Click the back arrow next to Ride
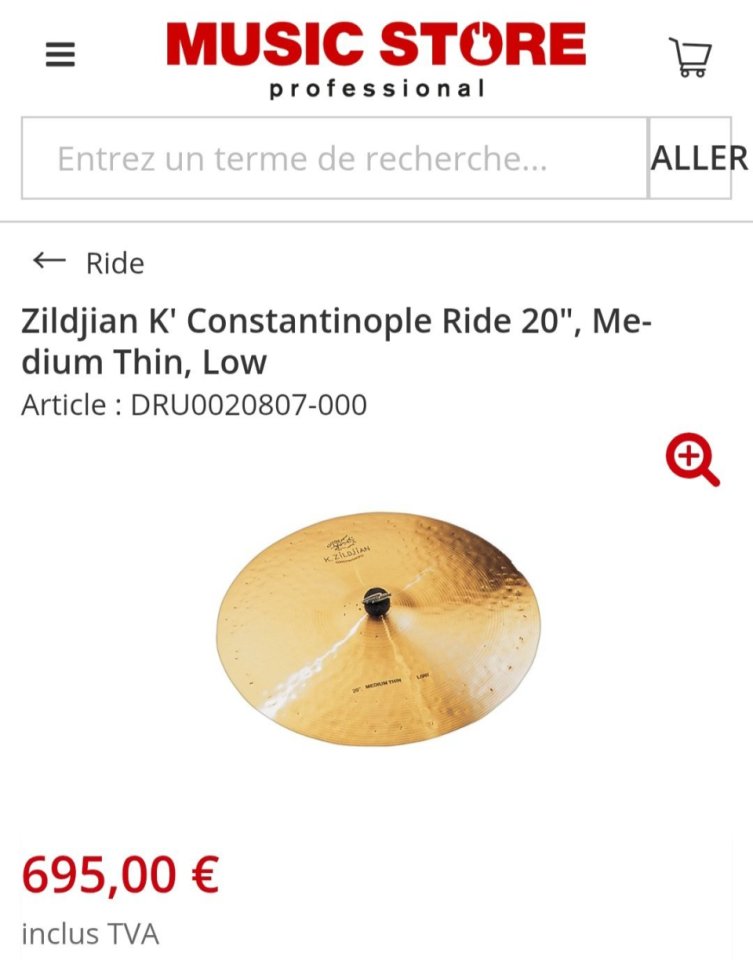 click(x=48, y=261)
